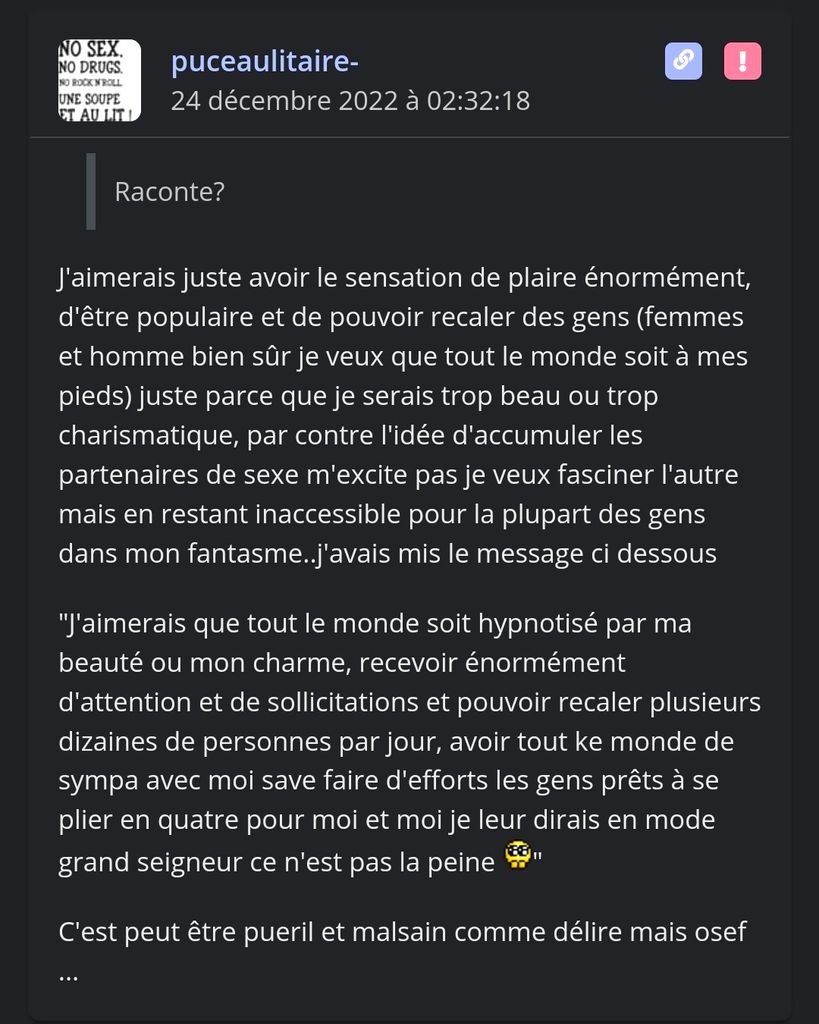Tap puceaulitaire-'s avatar picture
Image resolution: width=819 pixels, height=1024 pixels.
99,80
